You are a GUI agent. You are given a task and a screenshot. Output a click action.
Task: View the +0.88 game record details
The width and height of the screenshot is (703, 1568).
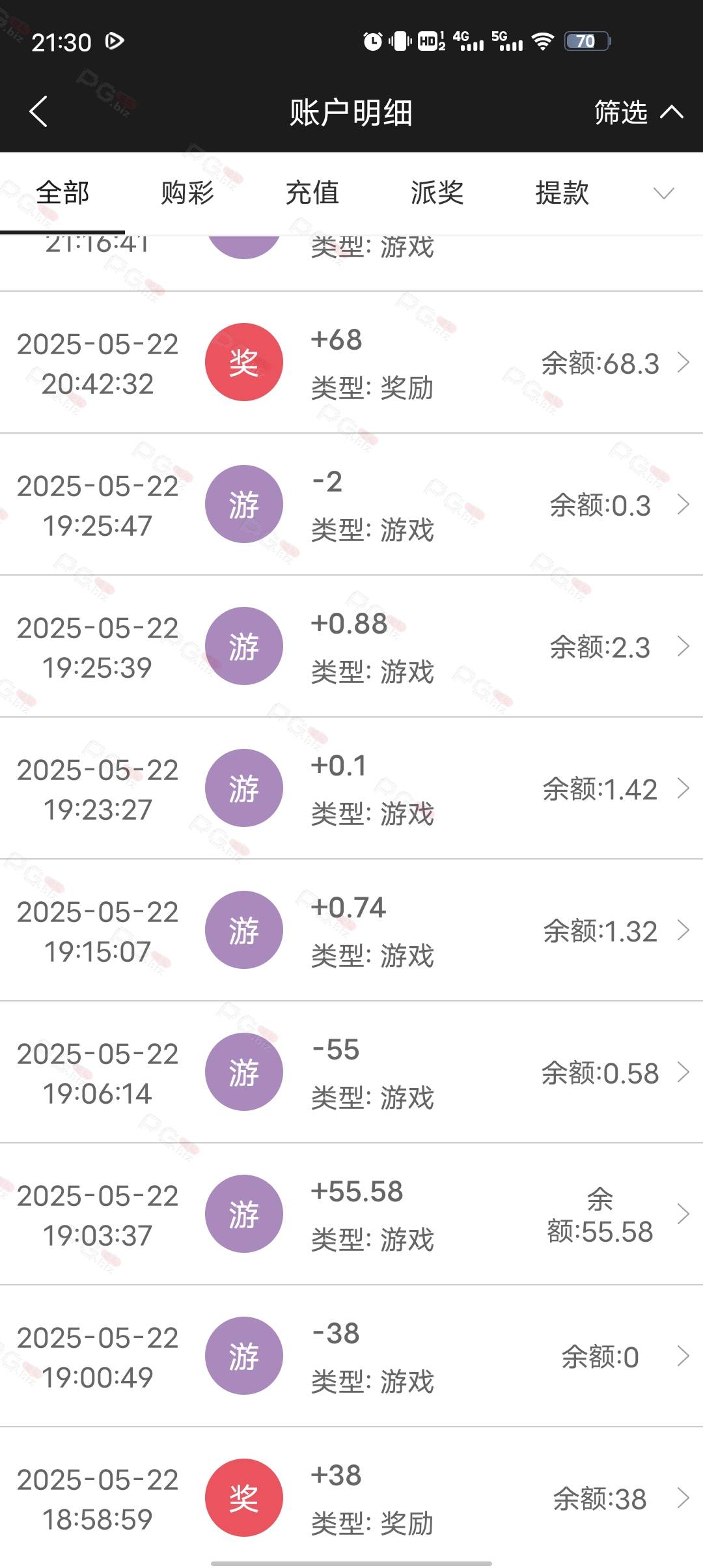coord(351,646)
